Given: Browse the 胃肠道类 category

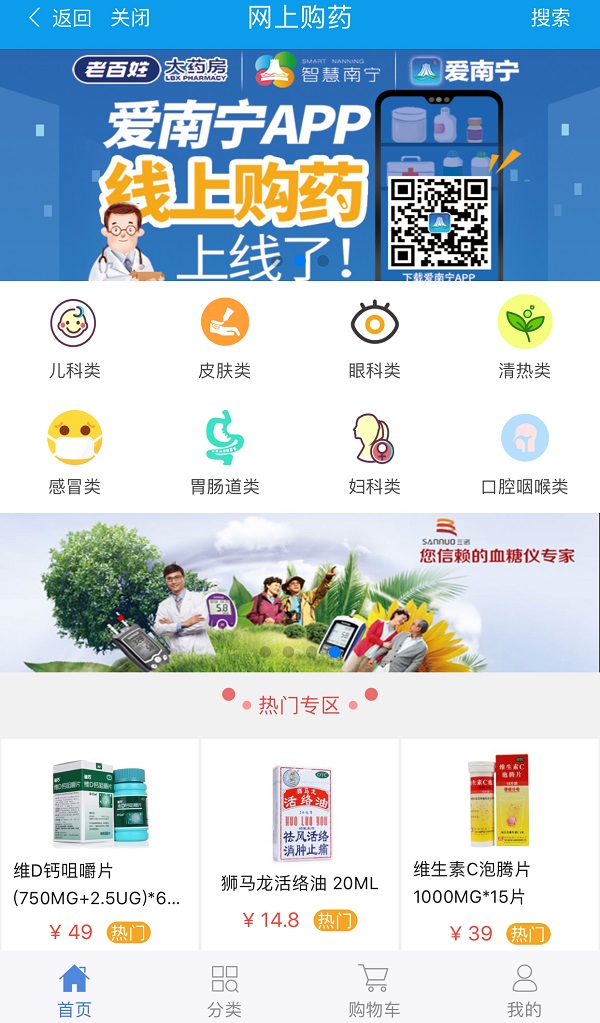Looking at the screenshot, I should point(224,454).
